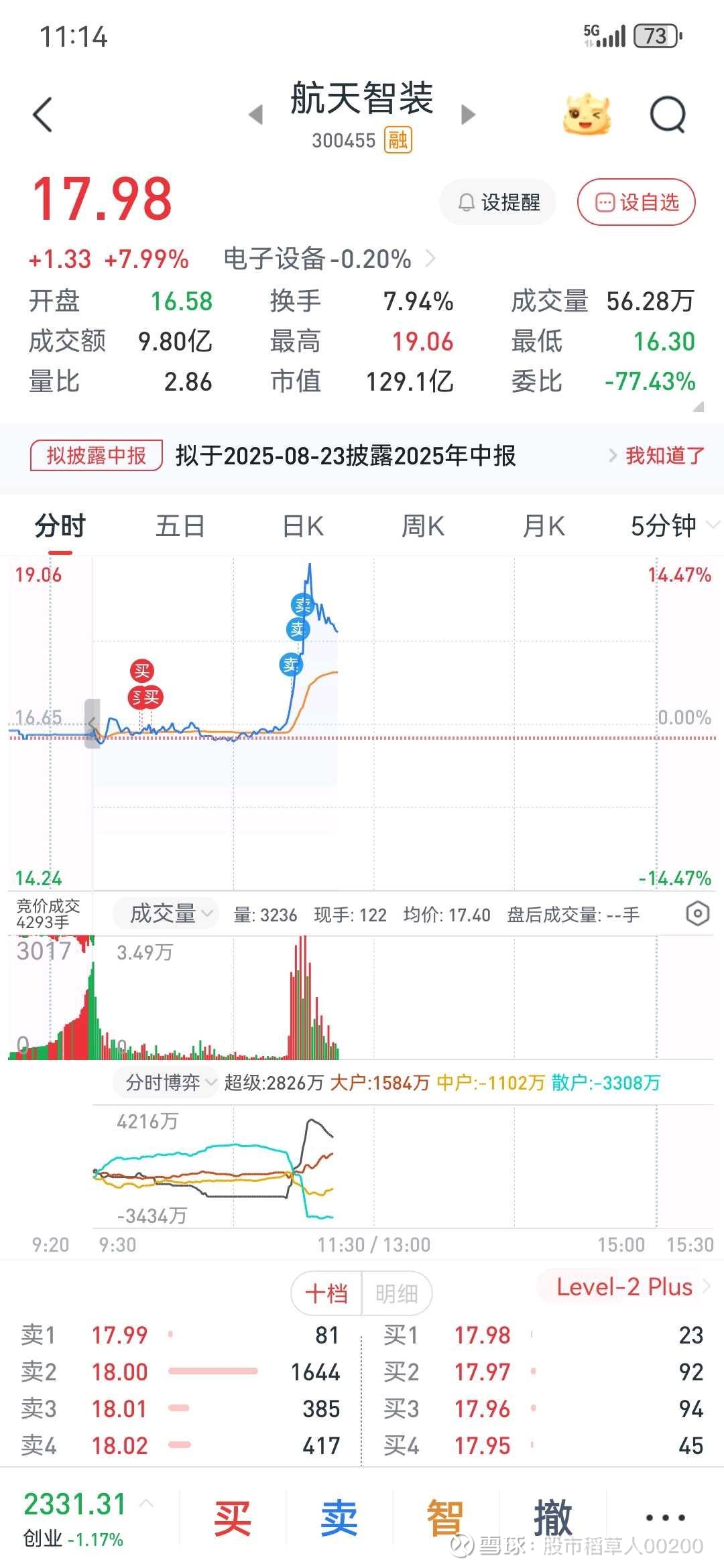Switch to the 日K chart tab
The image size is (724, 1568).
(303, 526)
